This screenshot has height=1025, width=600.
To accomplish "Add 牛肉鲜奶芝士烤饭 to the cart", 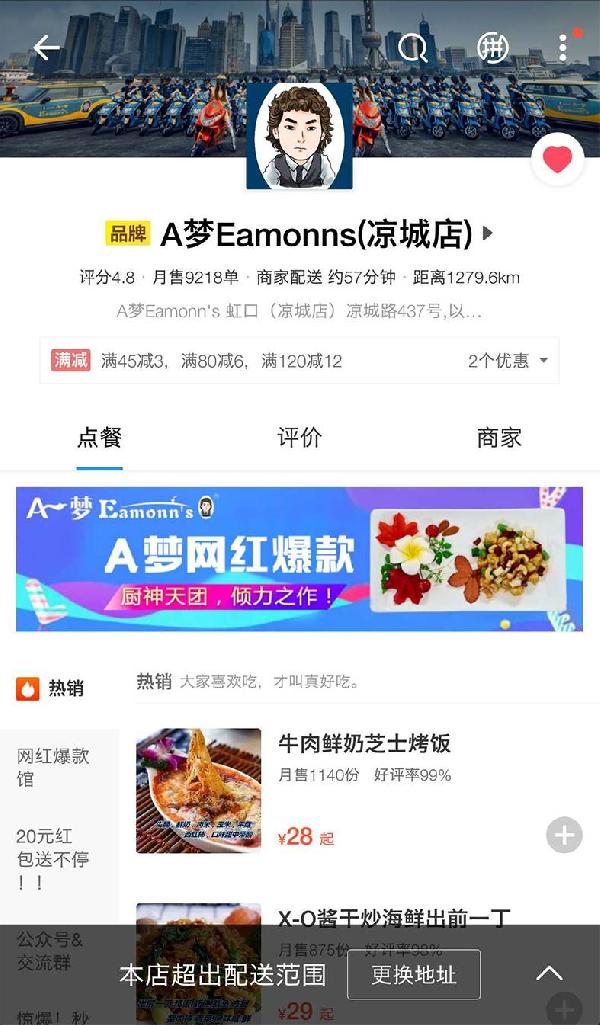I will [564, 834].
